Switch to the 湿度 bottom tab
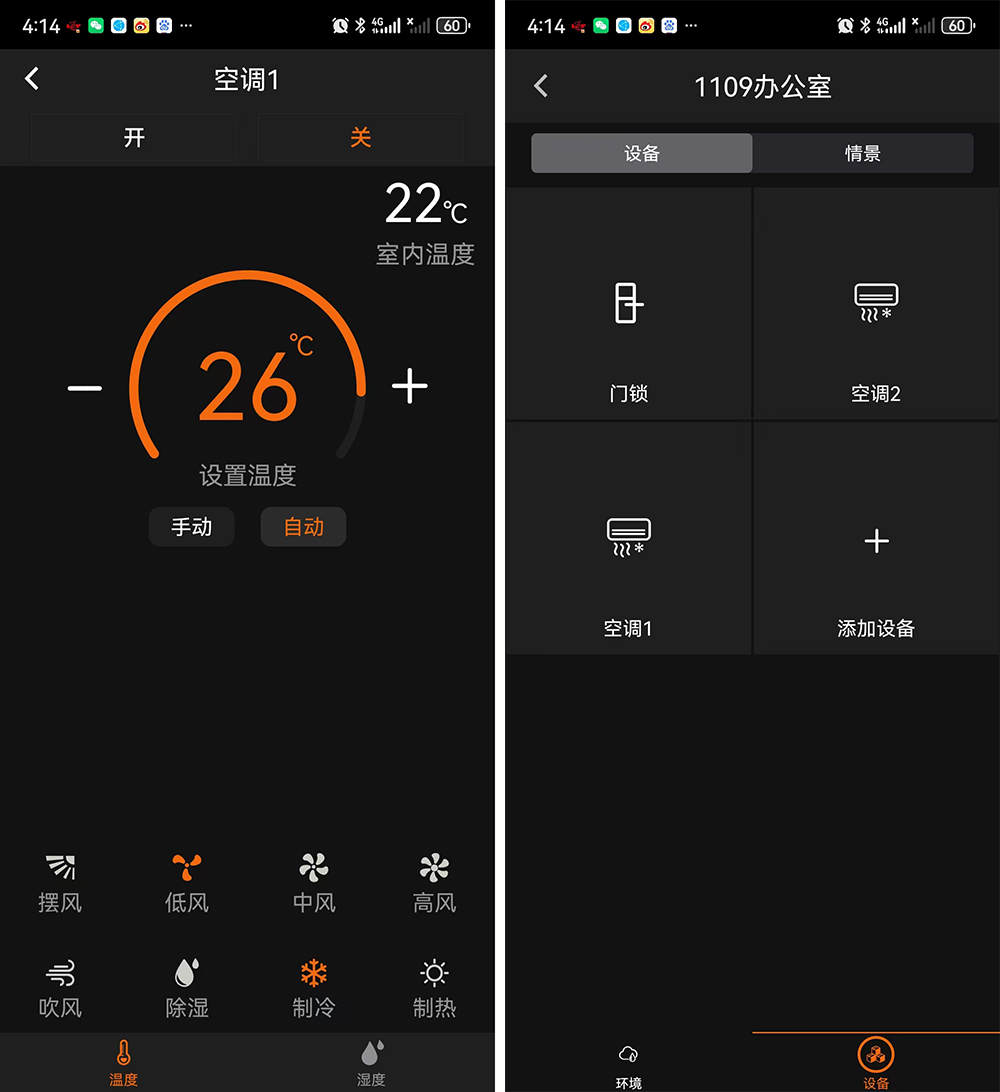1000x1092 pixels. 371,1063
